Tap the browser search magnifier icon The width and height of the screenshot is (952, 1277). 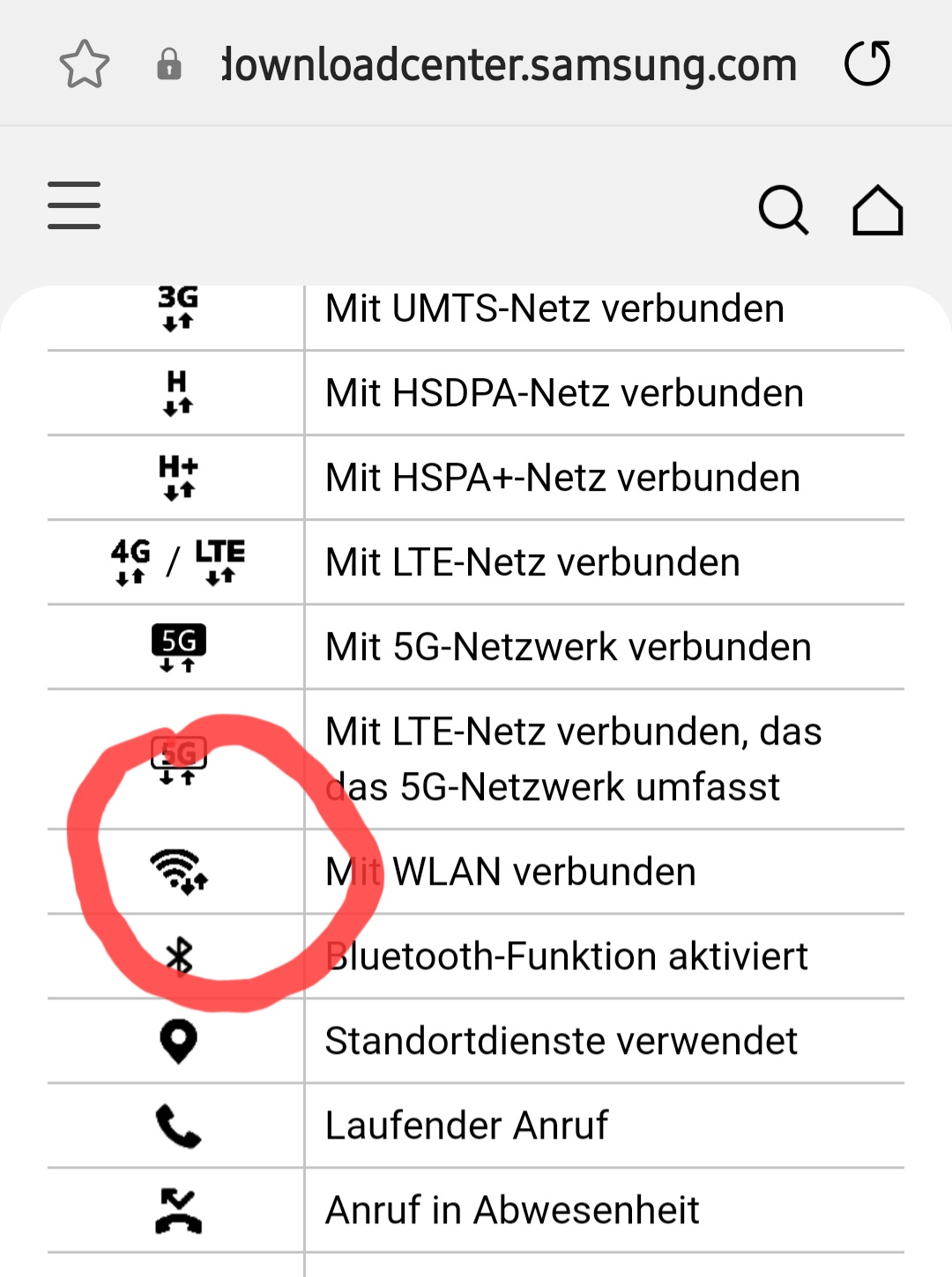783,210
